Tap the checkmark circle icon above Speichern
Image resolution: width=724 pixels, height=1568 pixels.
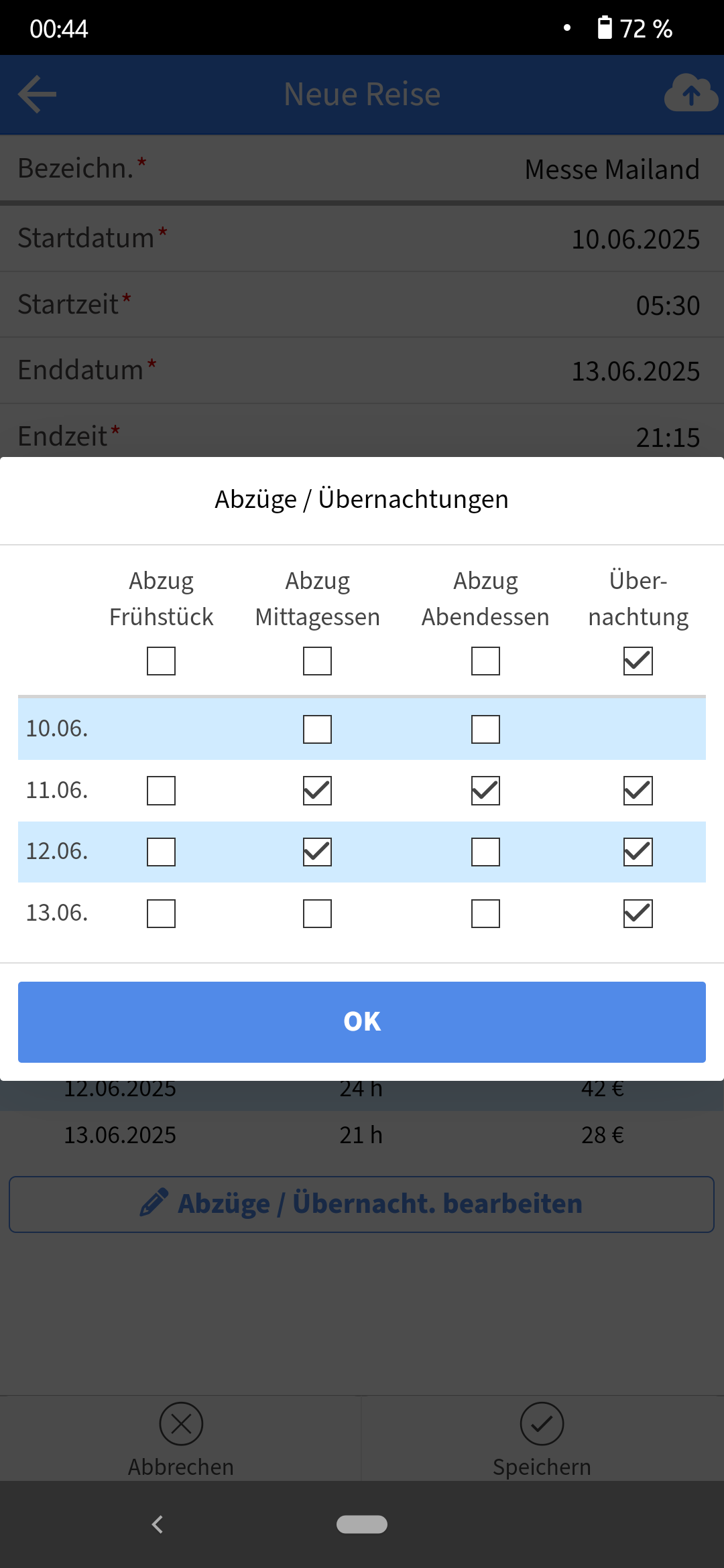point(542,1424)
